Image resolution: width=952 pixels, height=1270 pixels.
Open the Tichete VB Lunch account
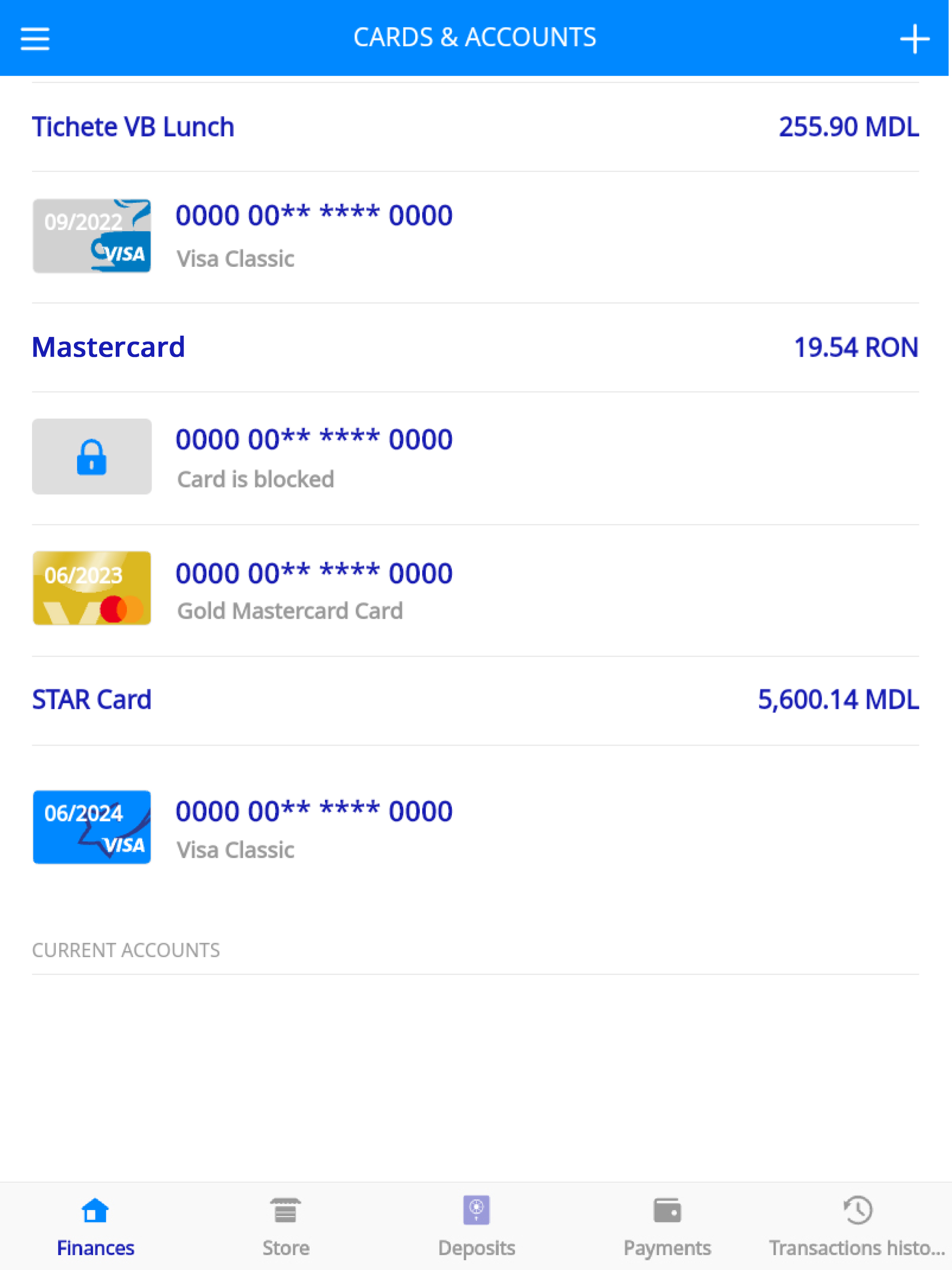pyautogui.click(x=132, y=127)
